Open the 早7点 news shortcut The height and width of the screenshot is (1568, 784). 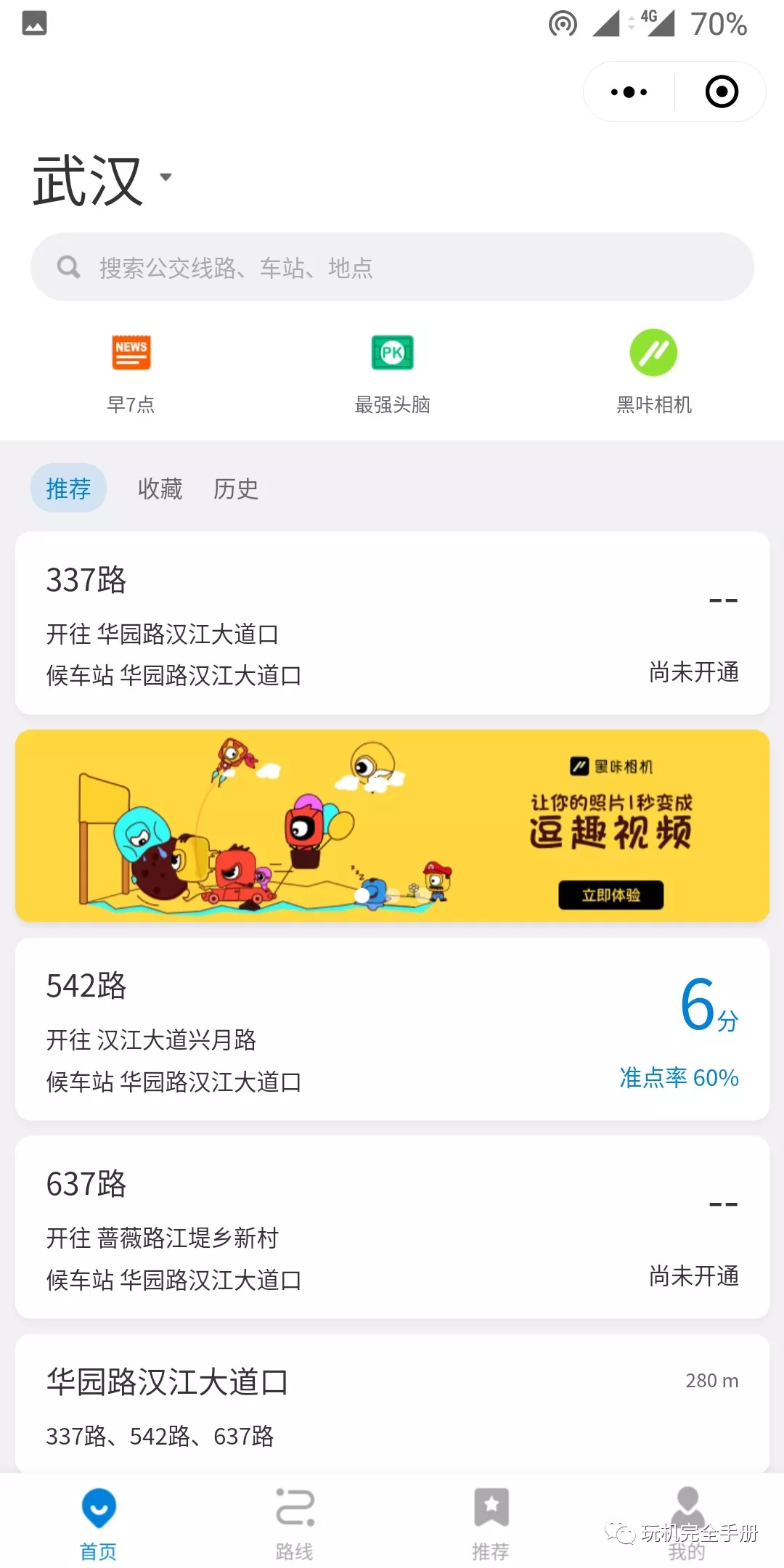click(x=131, y=373)
